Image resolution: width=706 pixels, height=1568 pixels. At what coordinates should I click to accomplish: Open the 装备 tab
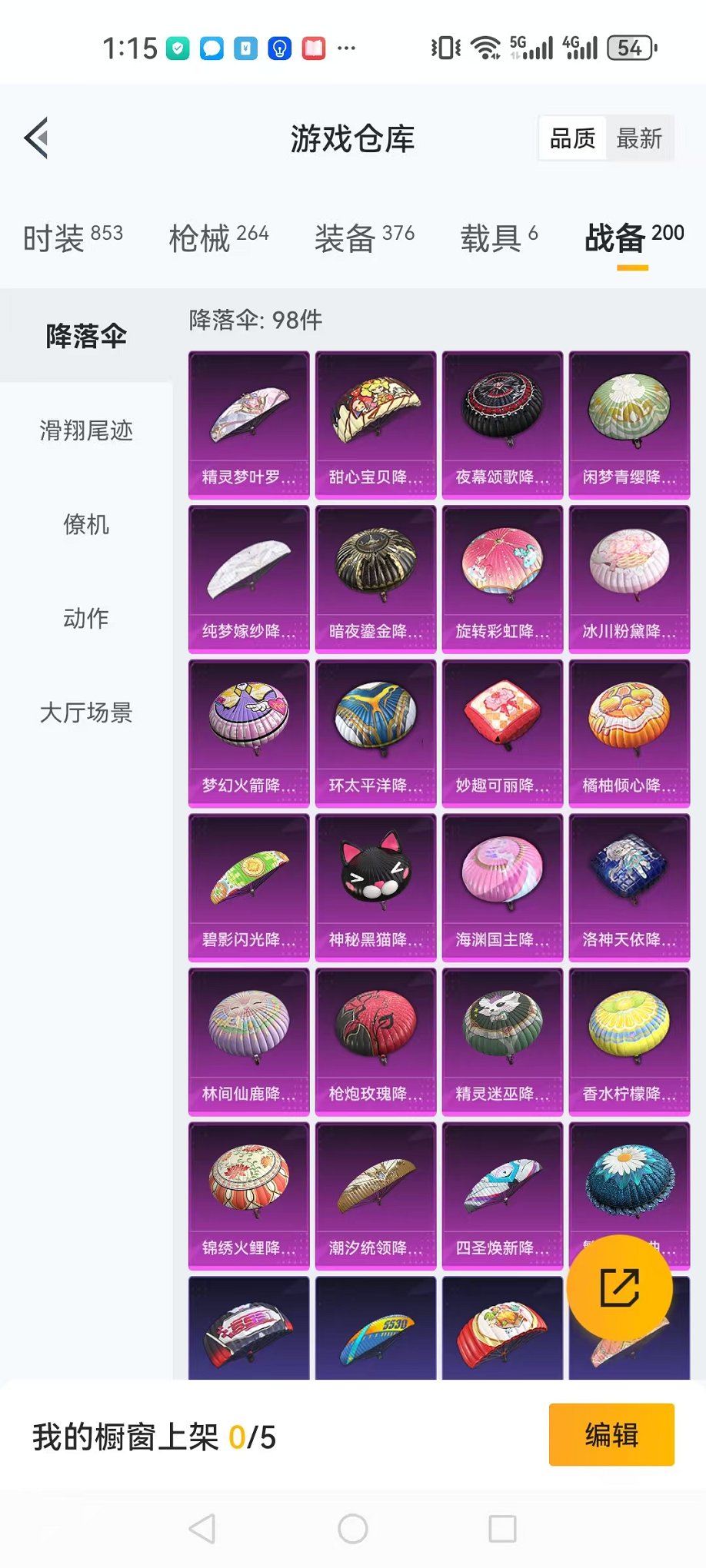point(364,238)
